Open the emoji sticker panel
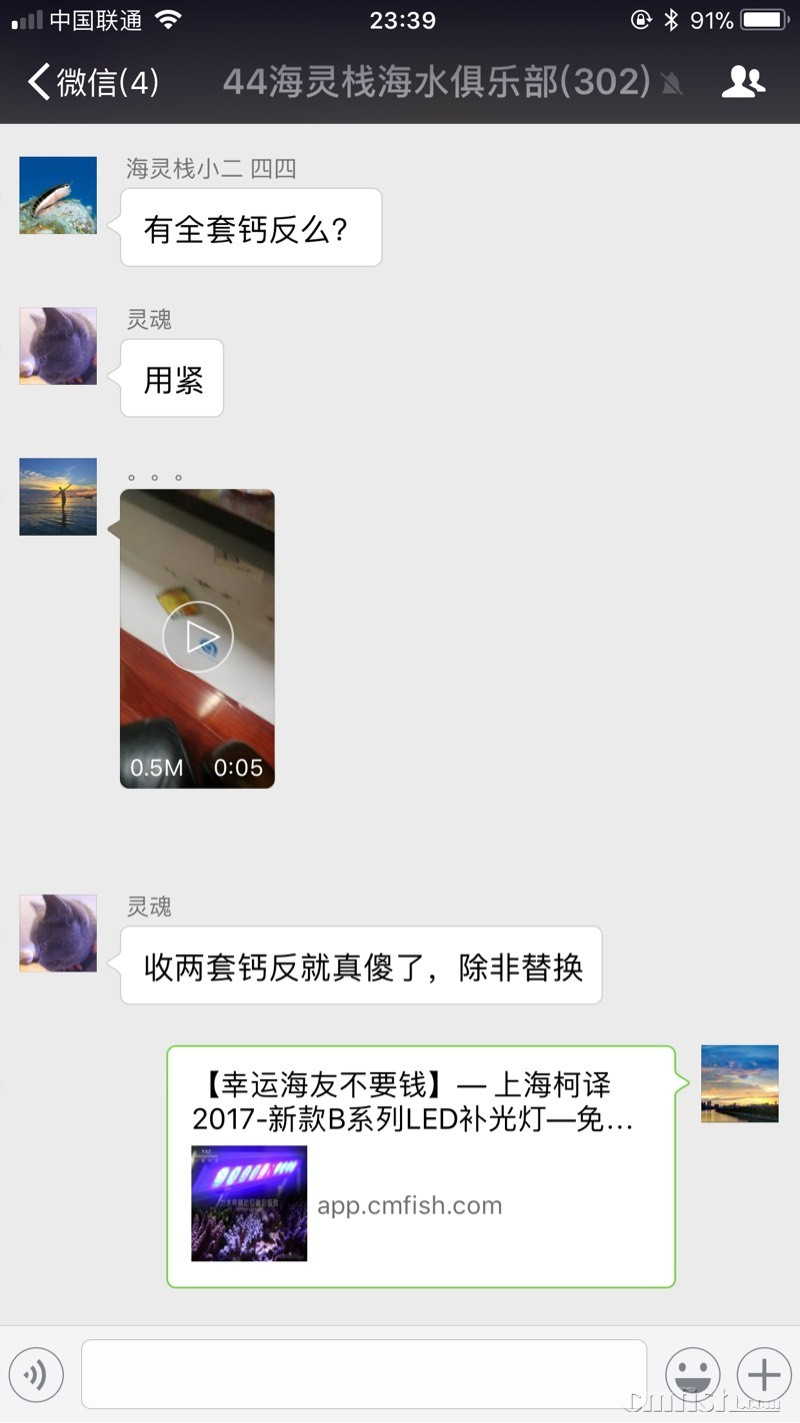The width and height of the screenshot is (800, 1423). (x=693, y=1375)
